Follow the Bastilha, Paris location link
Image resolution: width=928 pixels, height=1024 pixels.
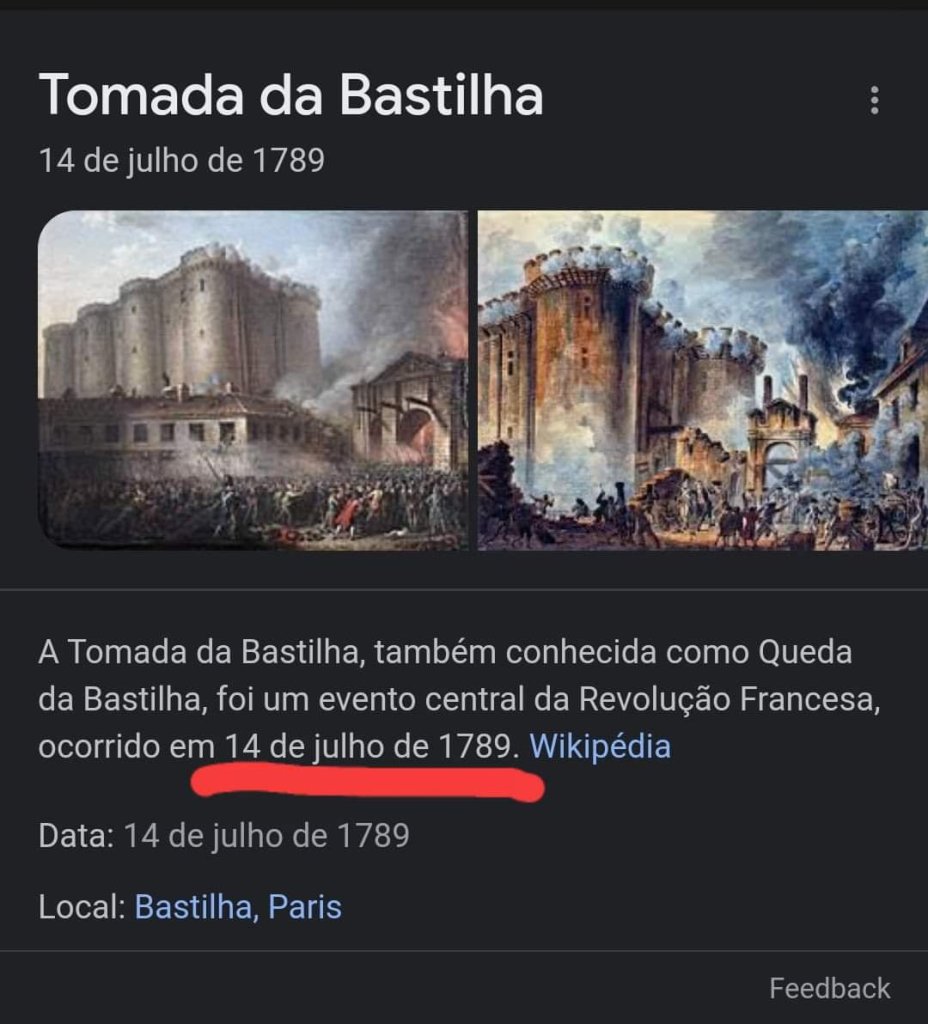pyautogui.click(x=238, y=907)
